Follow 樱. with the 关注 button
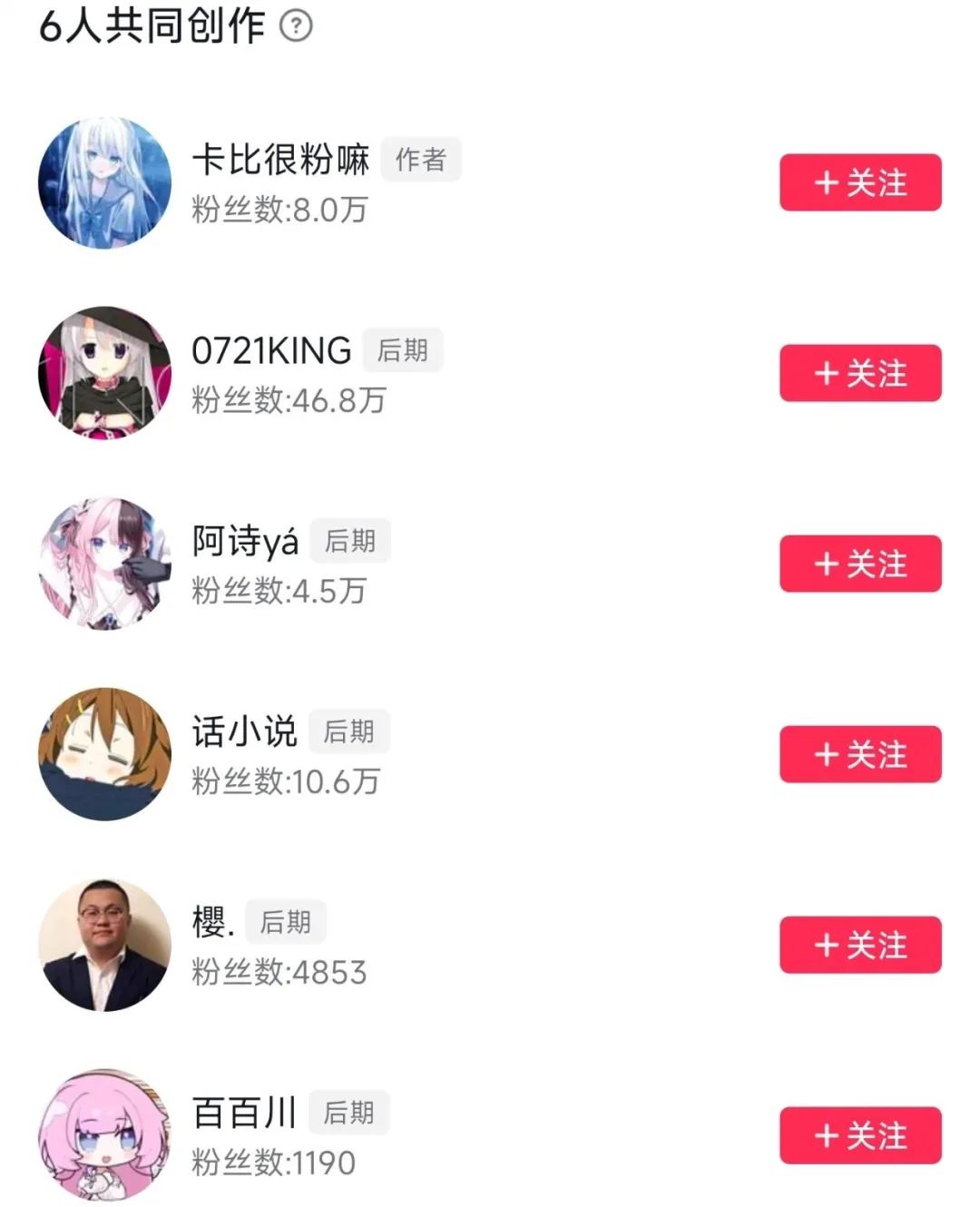Screen dimensions: 980x1207 (x=860, y=945)
